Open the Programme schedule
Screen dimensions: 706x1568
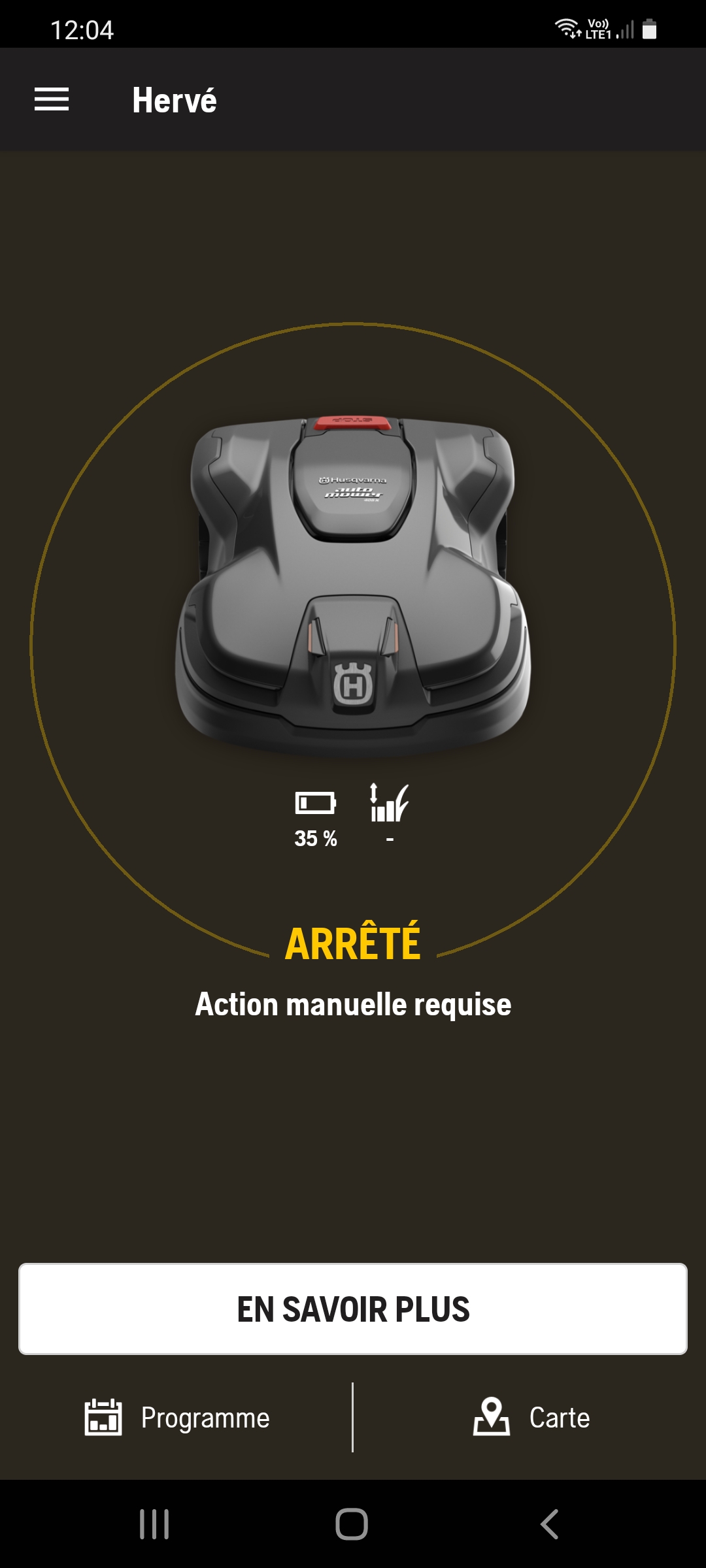click(177, 1418)
